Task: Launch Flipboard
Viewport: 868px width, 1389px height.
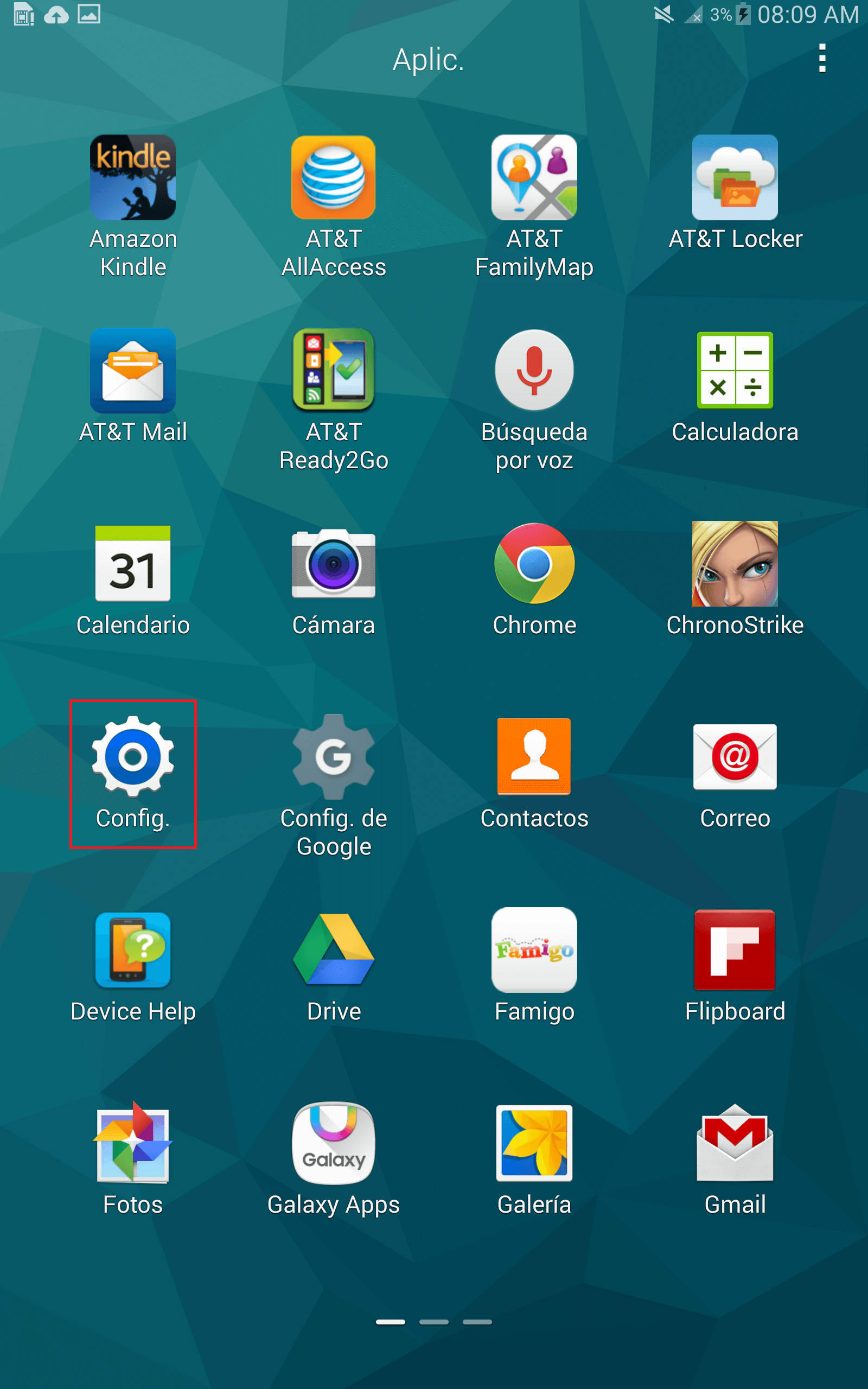Action: 735,951
